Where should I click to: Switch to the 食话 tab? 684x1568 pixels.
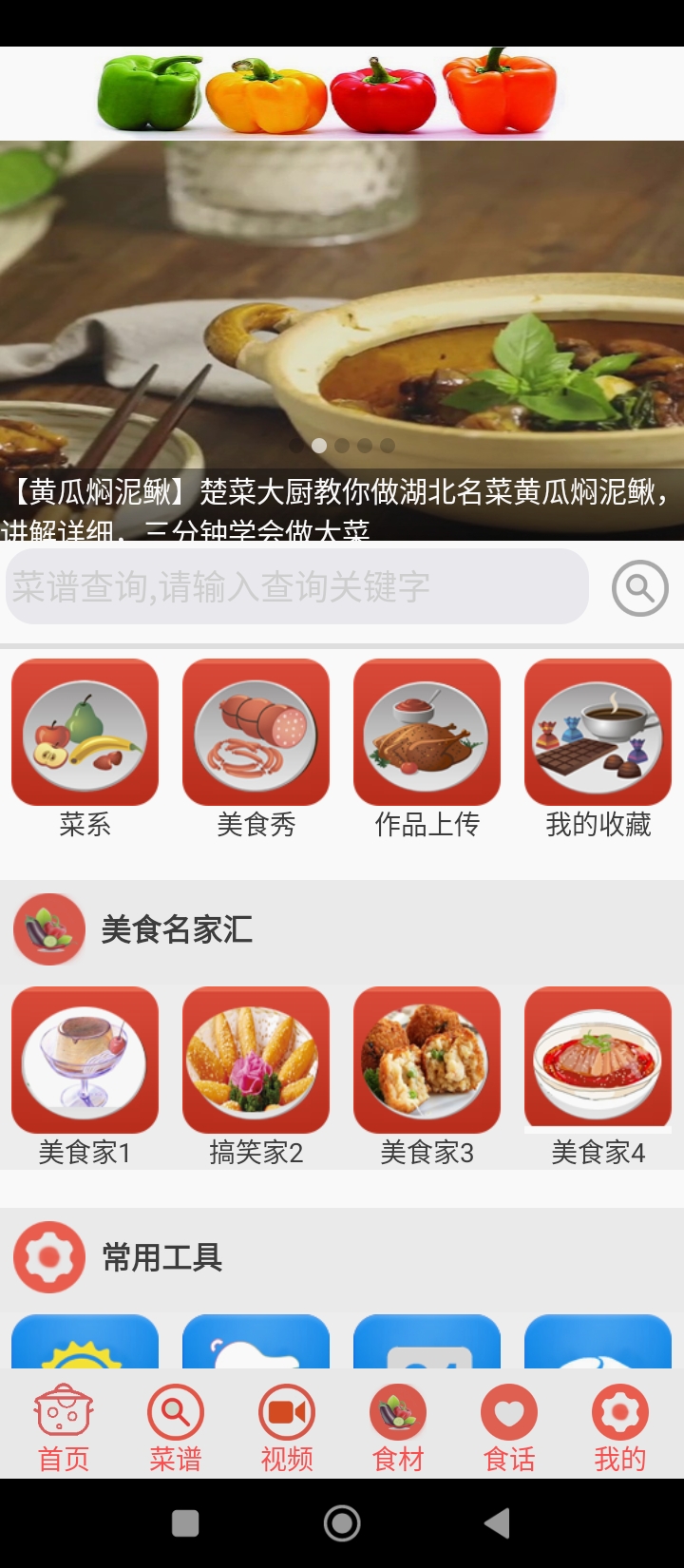pos(509,1426)
